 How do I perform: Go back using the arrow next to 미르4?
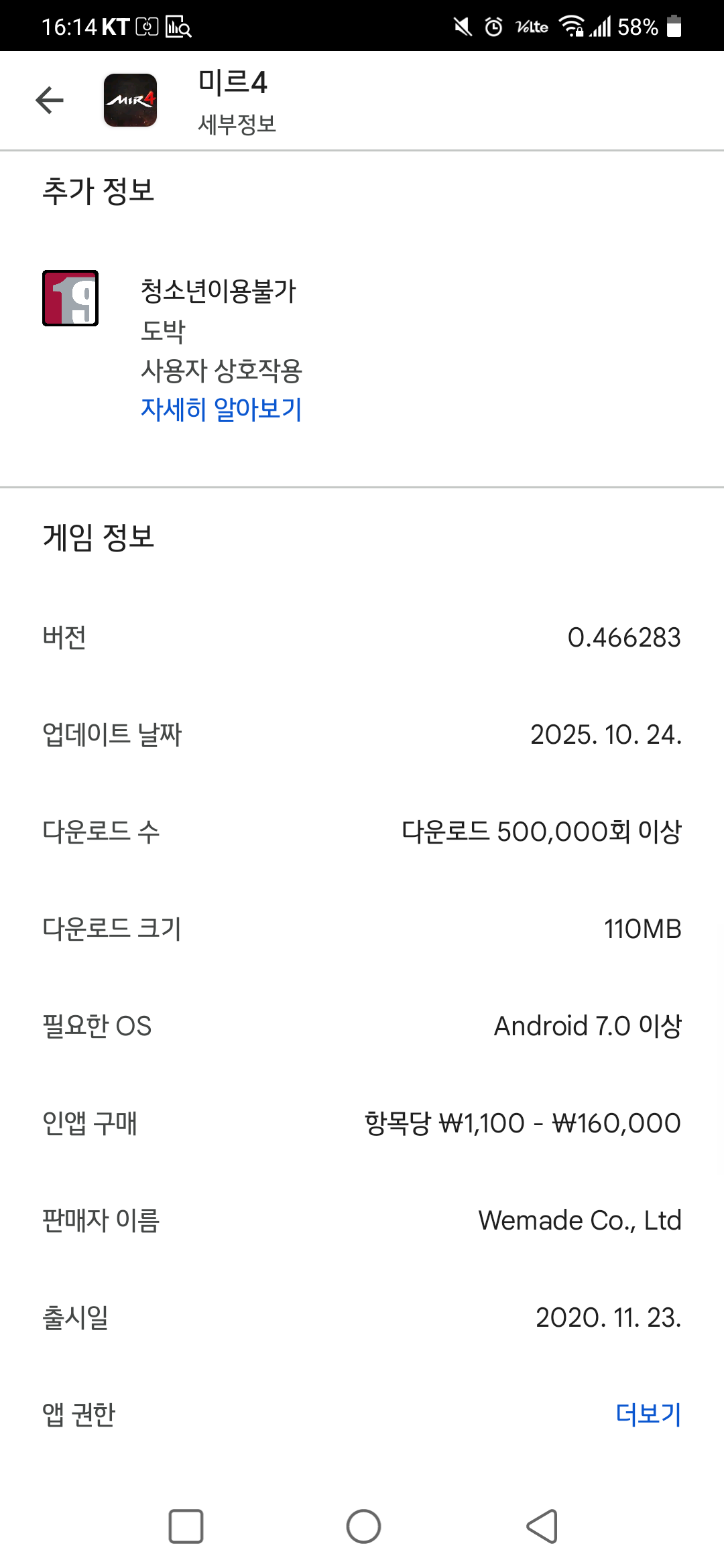tap(50, 101)
